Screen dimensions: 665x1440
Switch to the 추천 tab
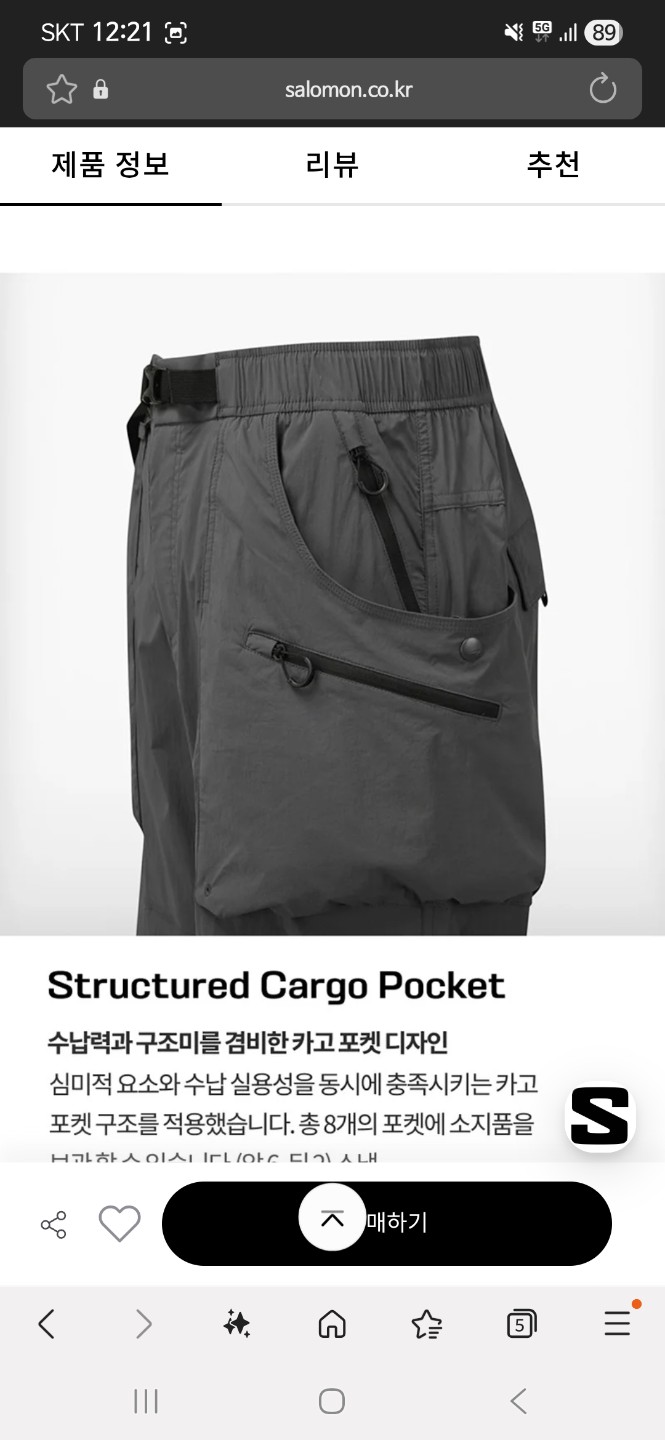[x=553, y=164]
